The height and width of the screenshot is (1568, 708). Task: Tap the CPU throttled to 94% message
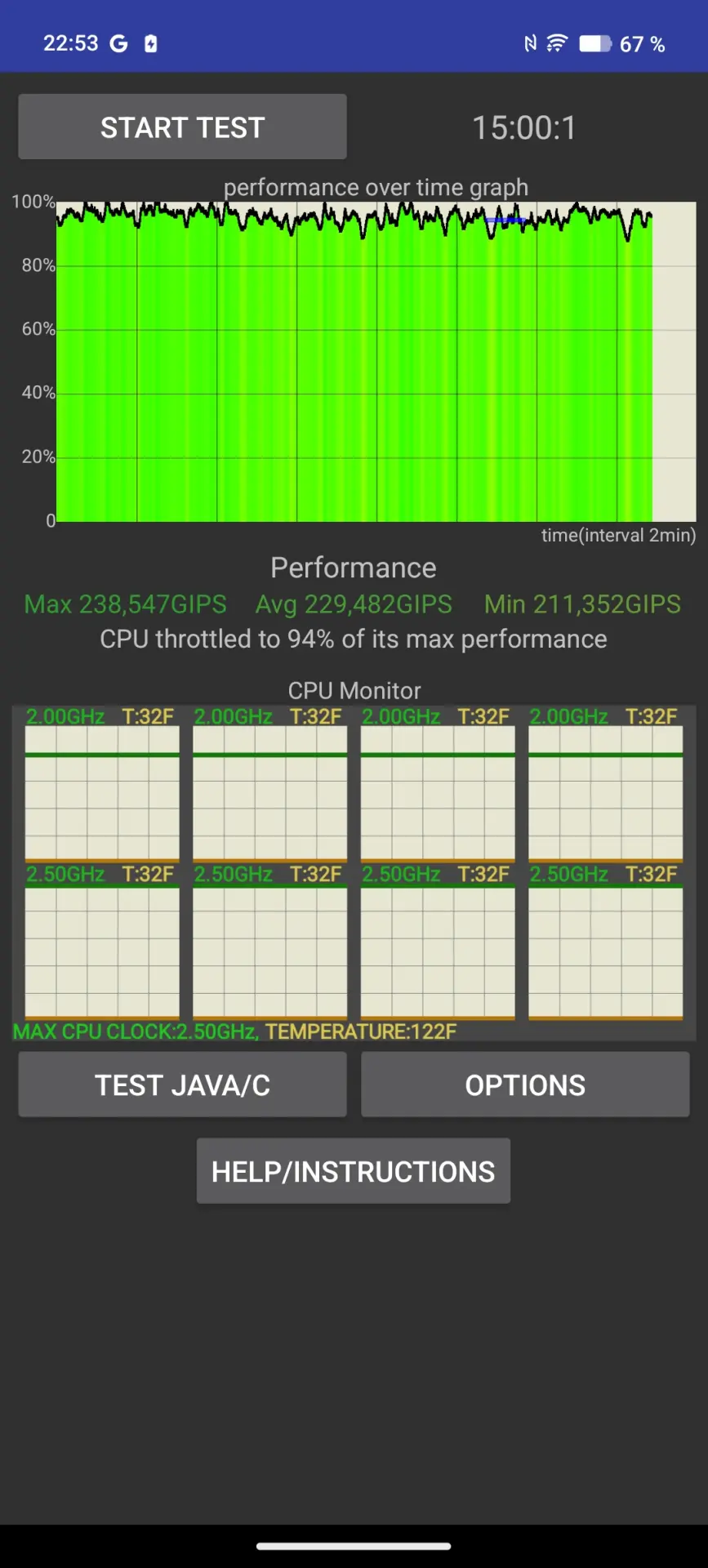pos(353,639)
